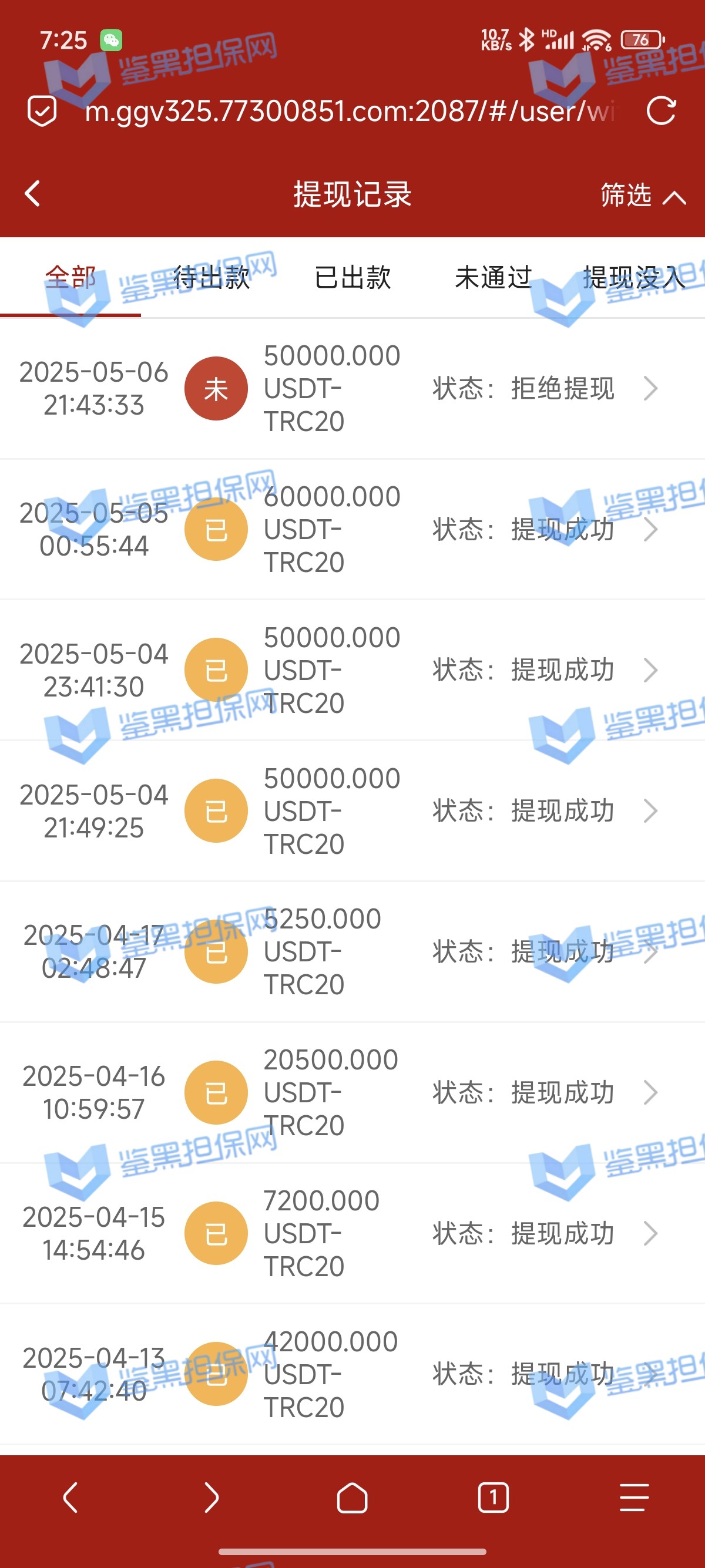Switch to the 待出款 tab

pyautogui.click(x=211, y=278)
